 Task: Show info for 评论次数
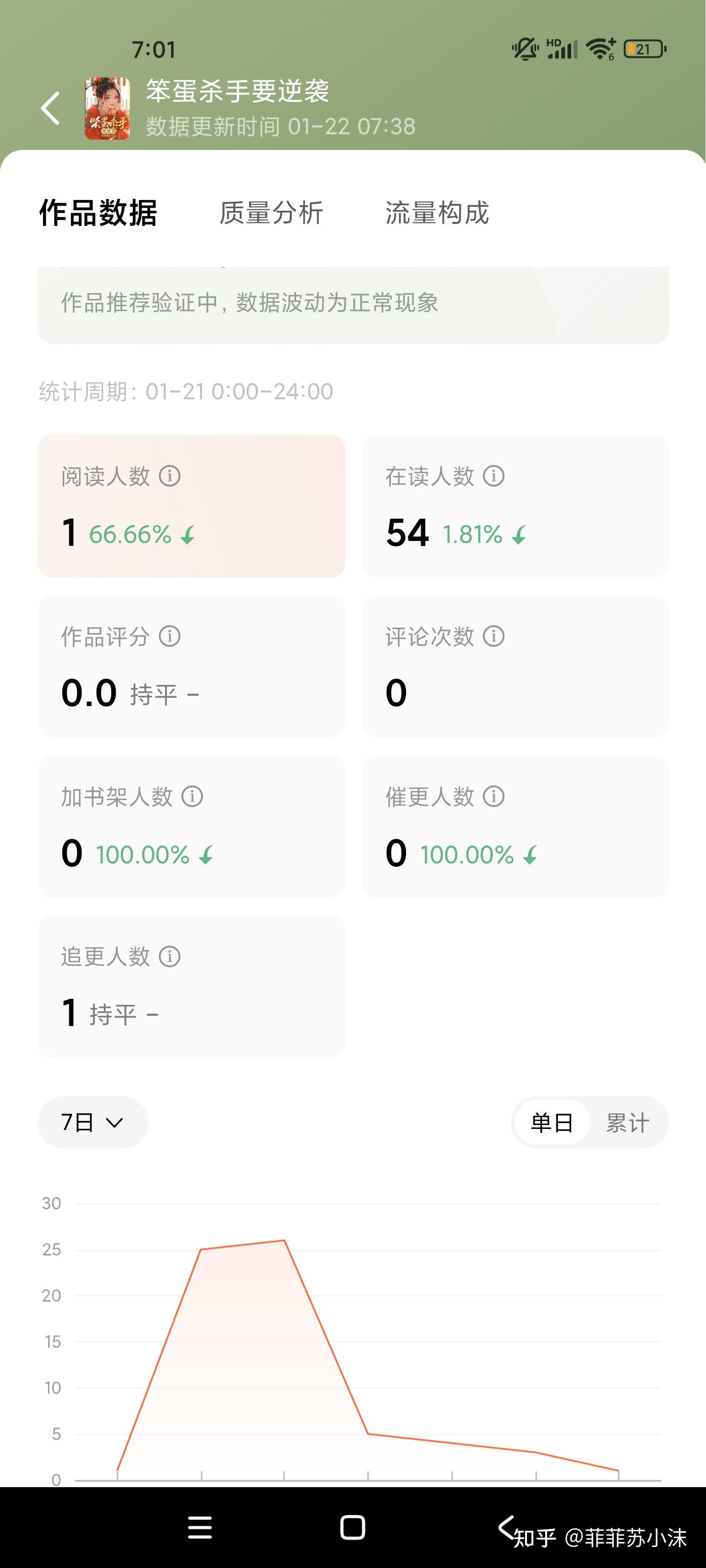(x=494, y=637)
